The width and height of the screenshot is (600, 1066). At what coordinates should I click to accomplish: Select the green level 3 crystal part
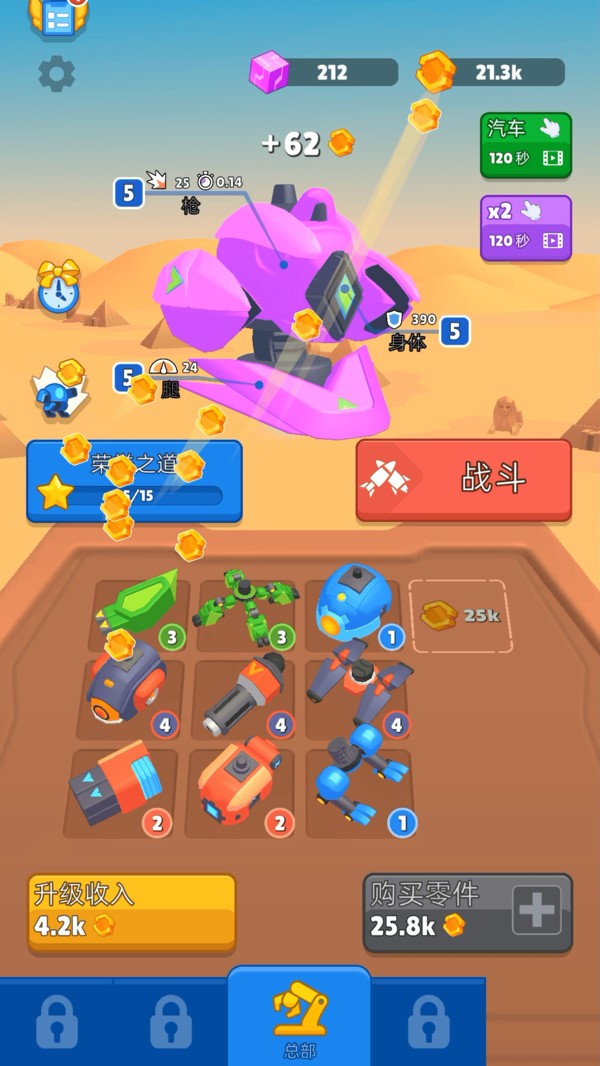[x=139, y=606]
